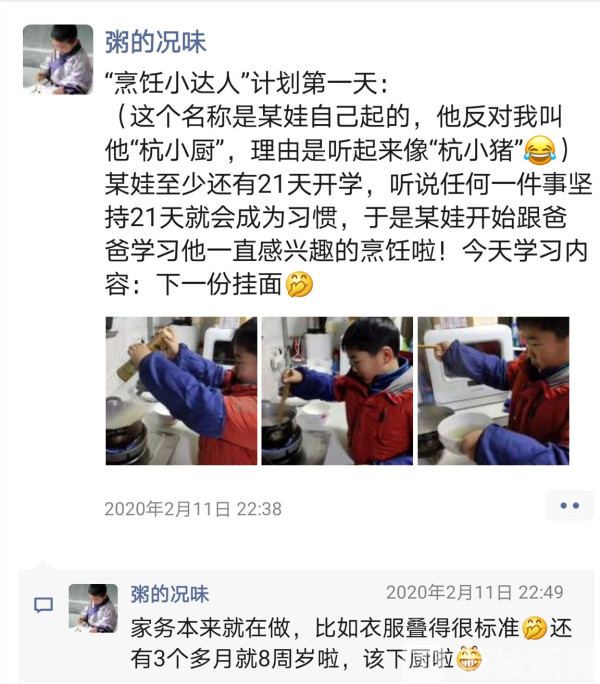600x684 pixels.
Task: Open the poster's avatar at the top
Action: 58,60
